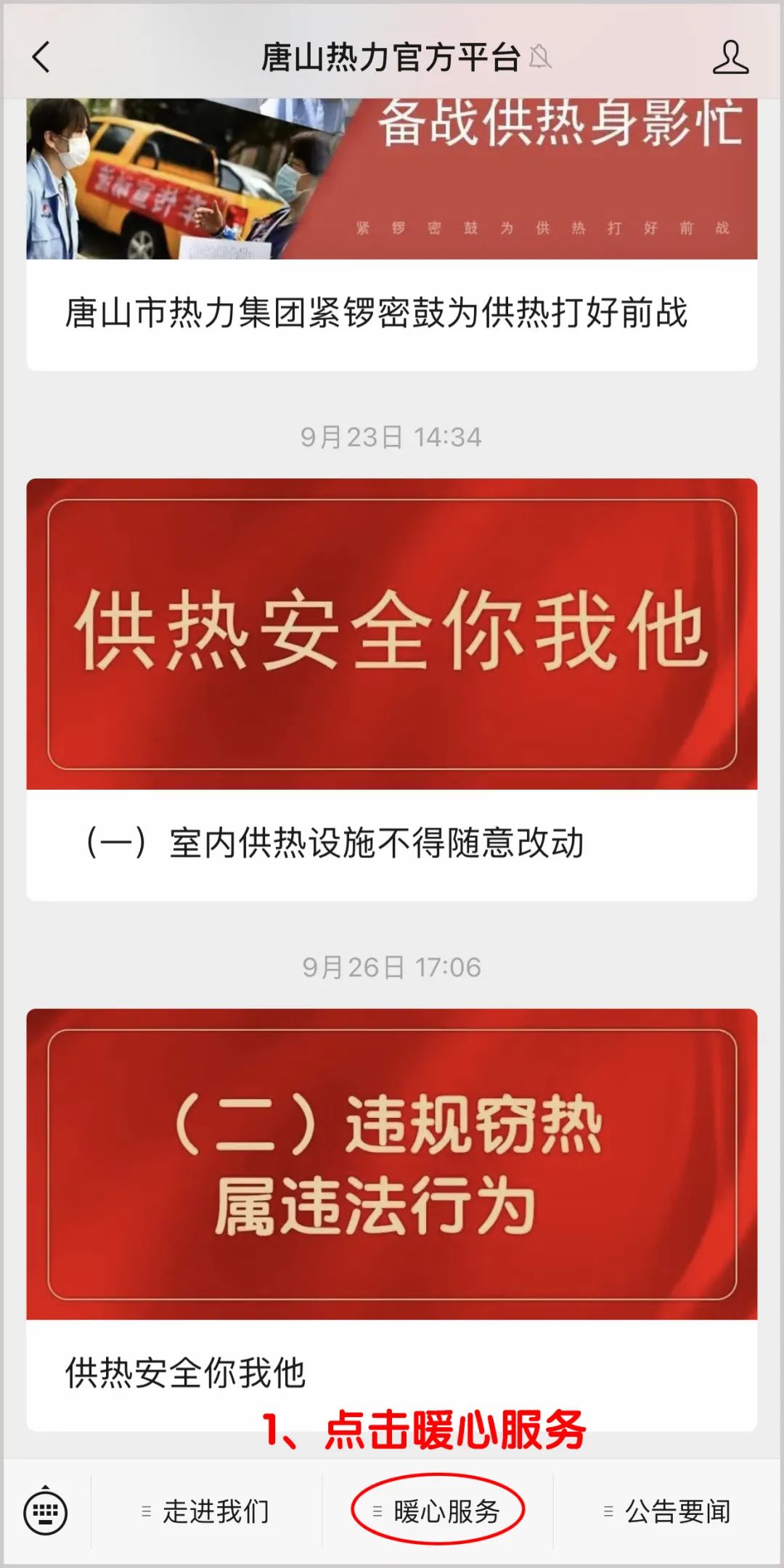Go back from 唐山热力官方平台
This screenshot has width=784, height=1568.
(x=41, y=57)
